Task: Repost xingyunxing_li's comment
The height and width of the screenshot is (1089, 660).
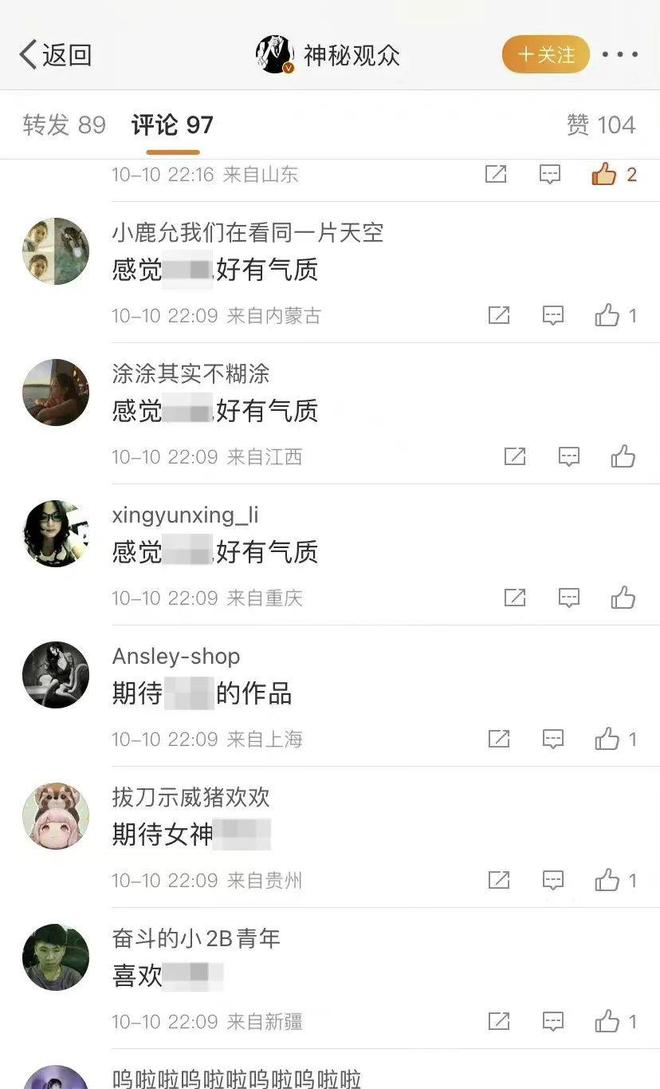Action: pos(515,598)
